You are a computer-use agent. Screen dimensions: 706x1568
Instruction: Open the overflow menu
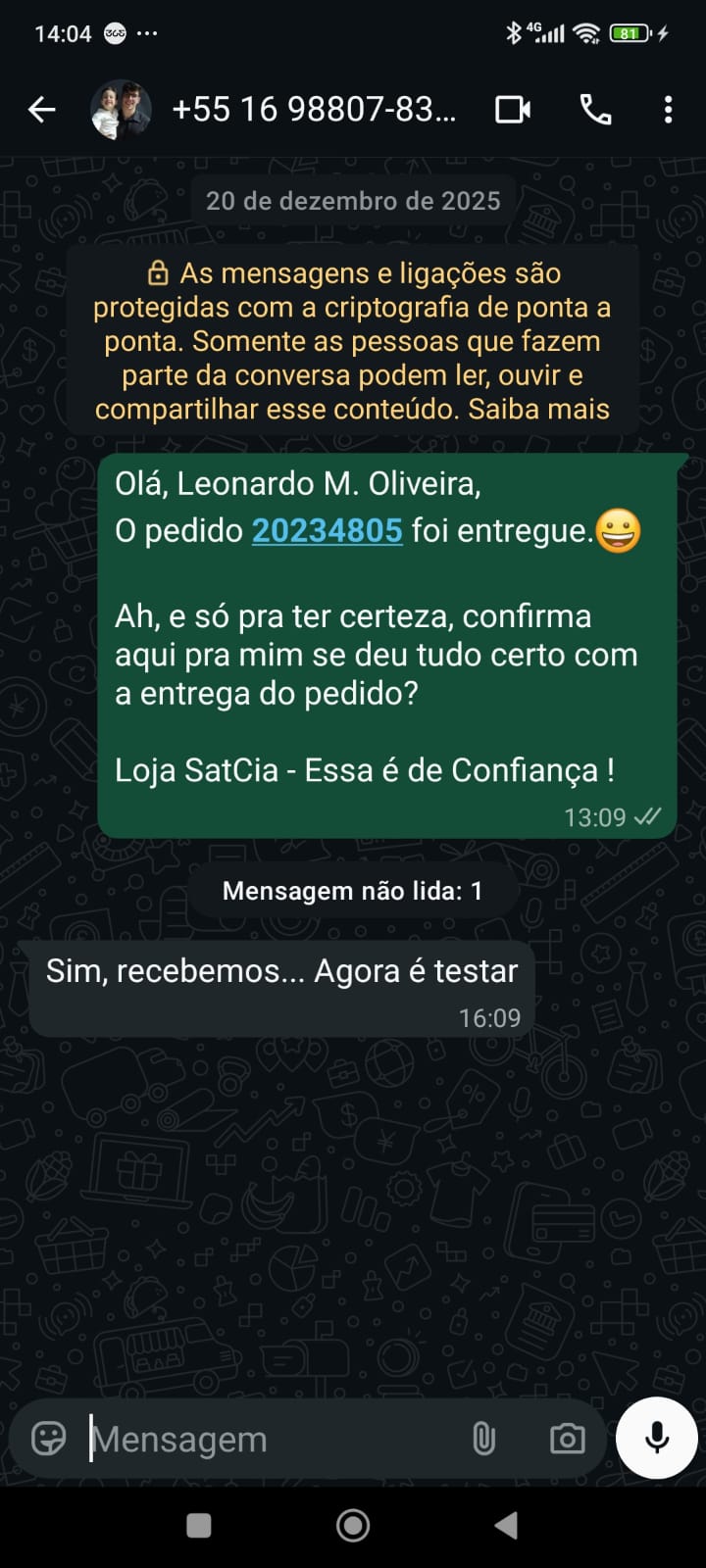[668, 110]
